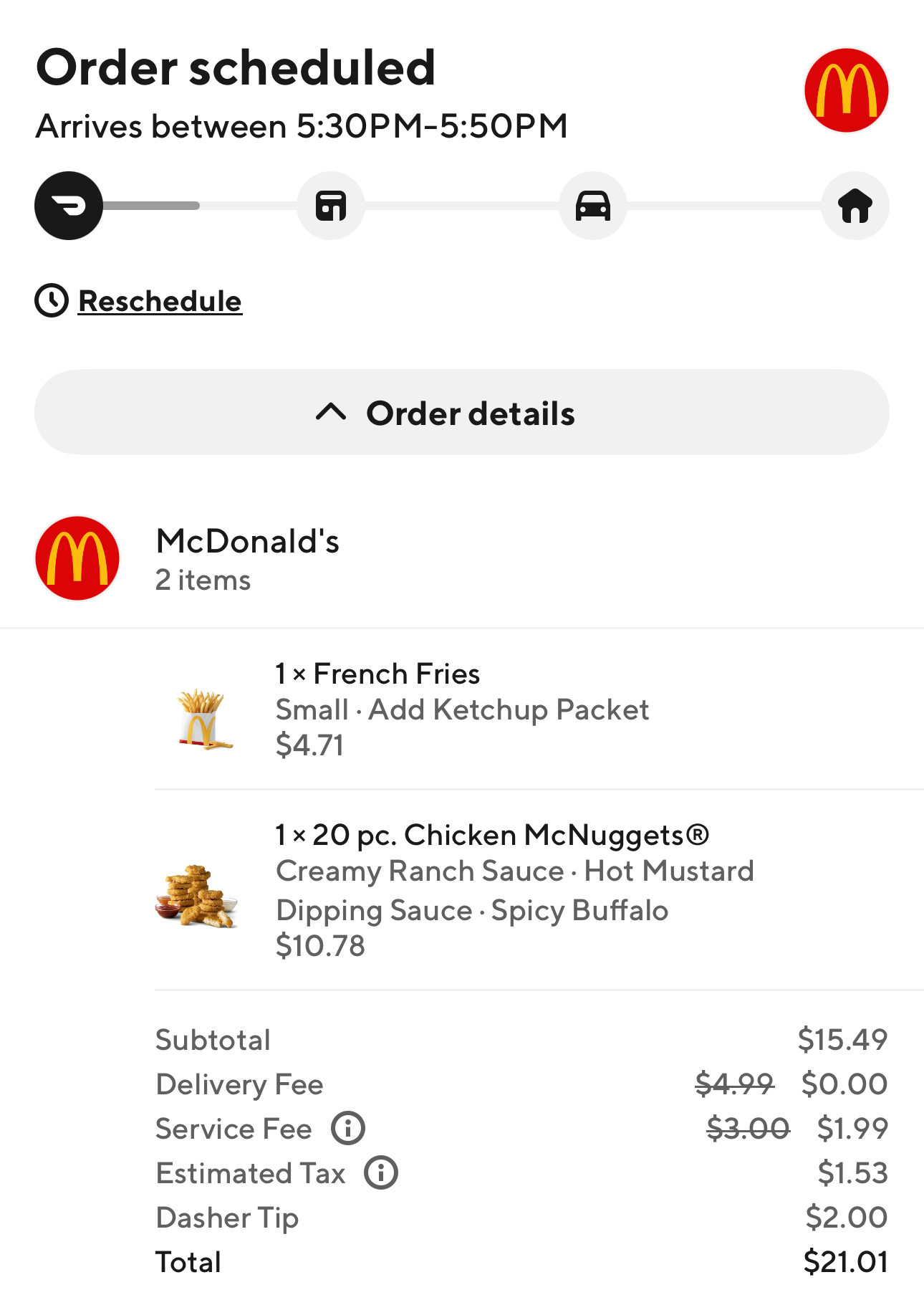924x1300 pixels.
Task: Tap the Reschedule link
Action: click(160, 301)
